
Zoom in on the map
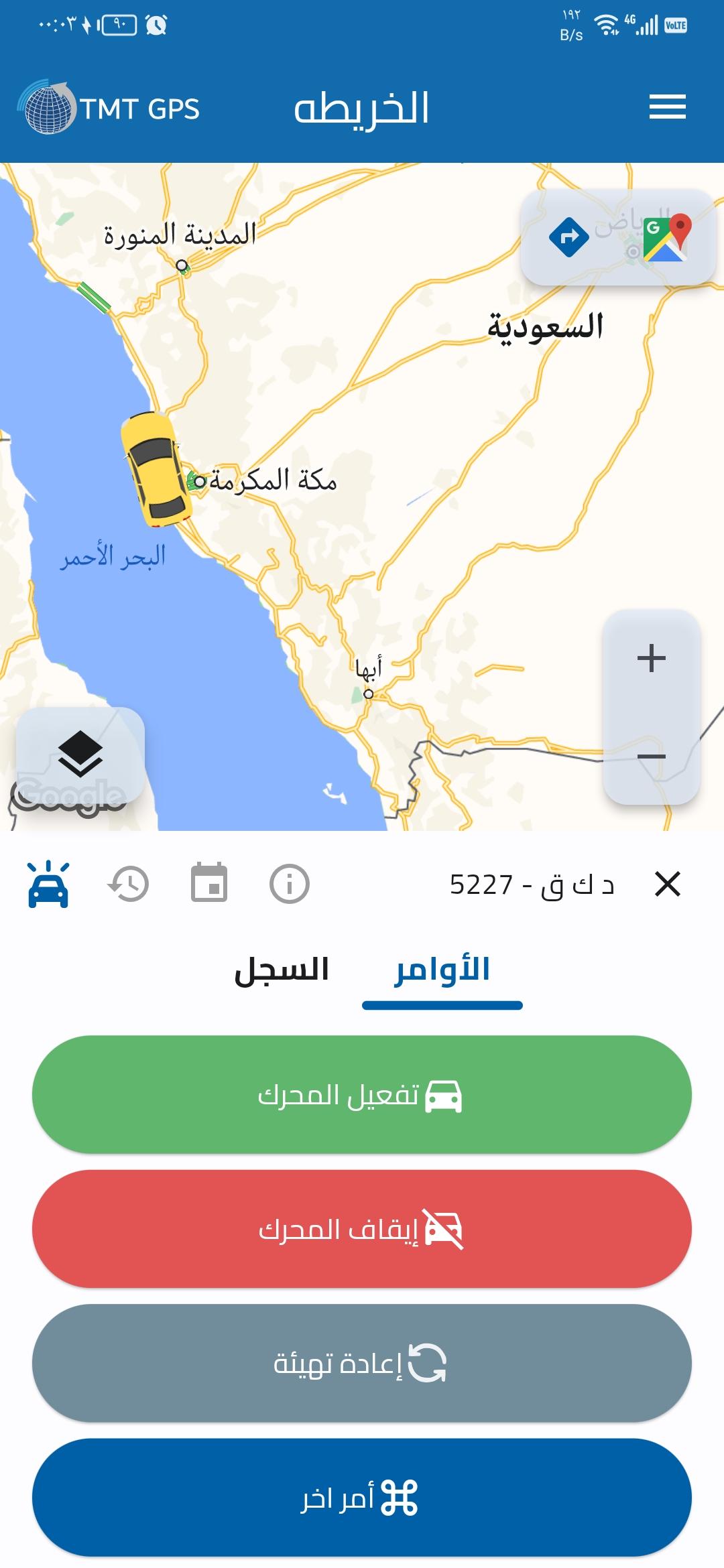pyautogui.click(x=651, y=657)
